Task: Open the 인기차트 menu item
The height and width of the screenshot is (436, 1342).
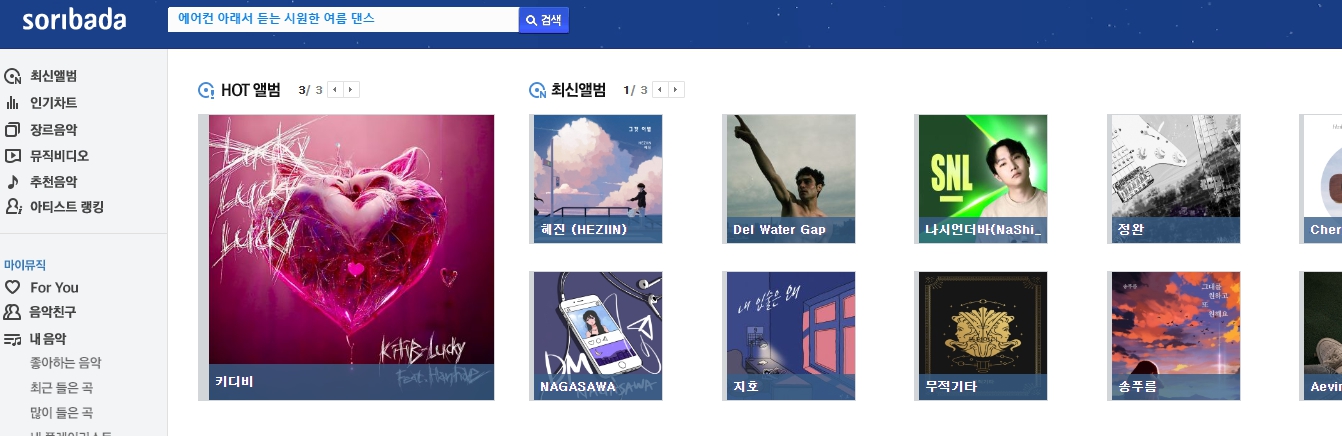Action: (53, 103)
